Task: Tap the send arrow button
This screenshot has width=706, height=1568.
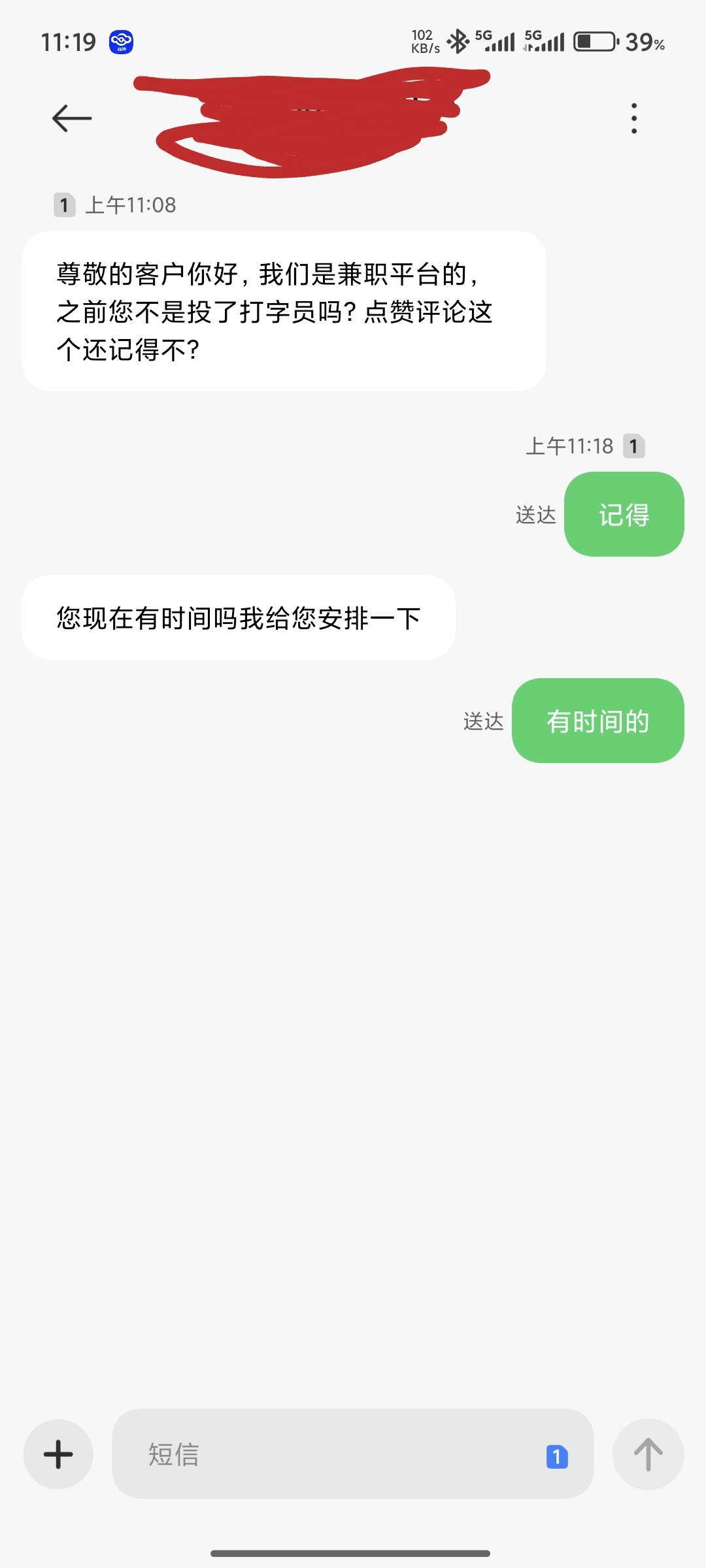Action: 648,1454
